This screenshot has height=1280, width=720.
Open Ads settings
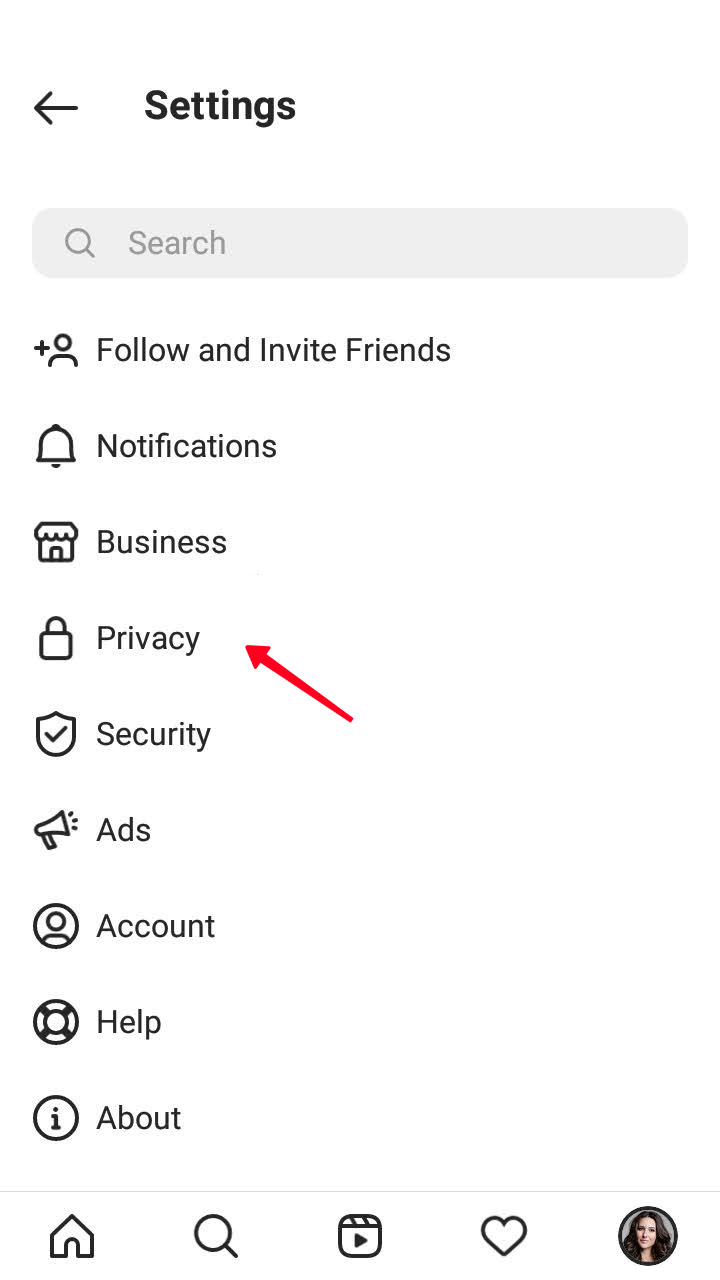point(360,830)
